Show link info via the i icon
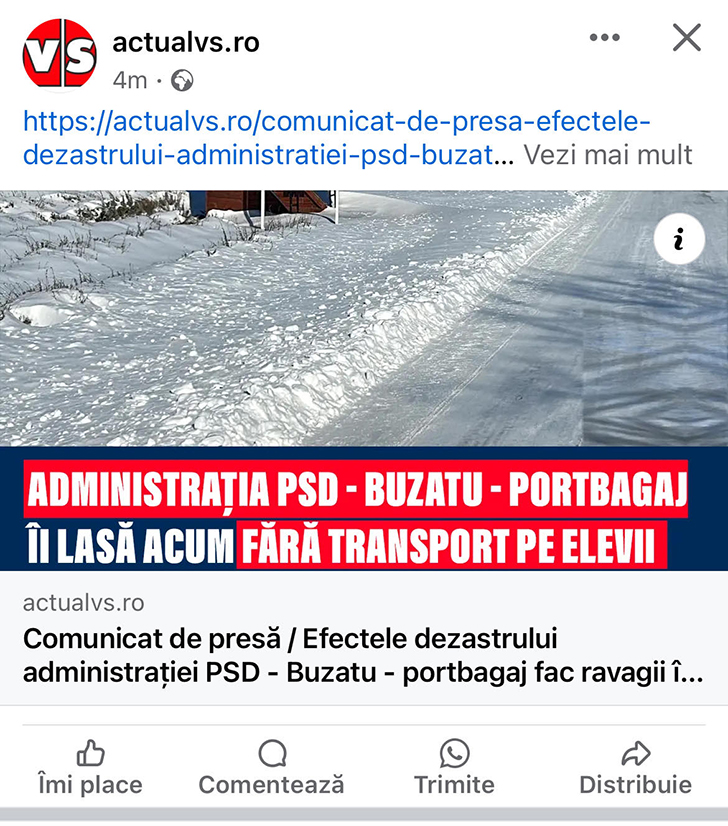 point(680,240)
